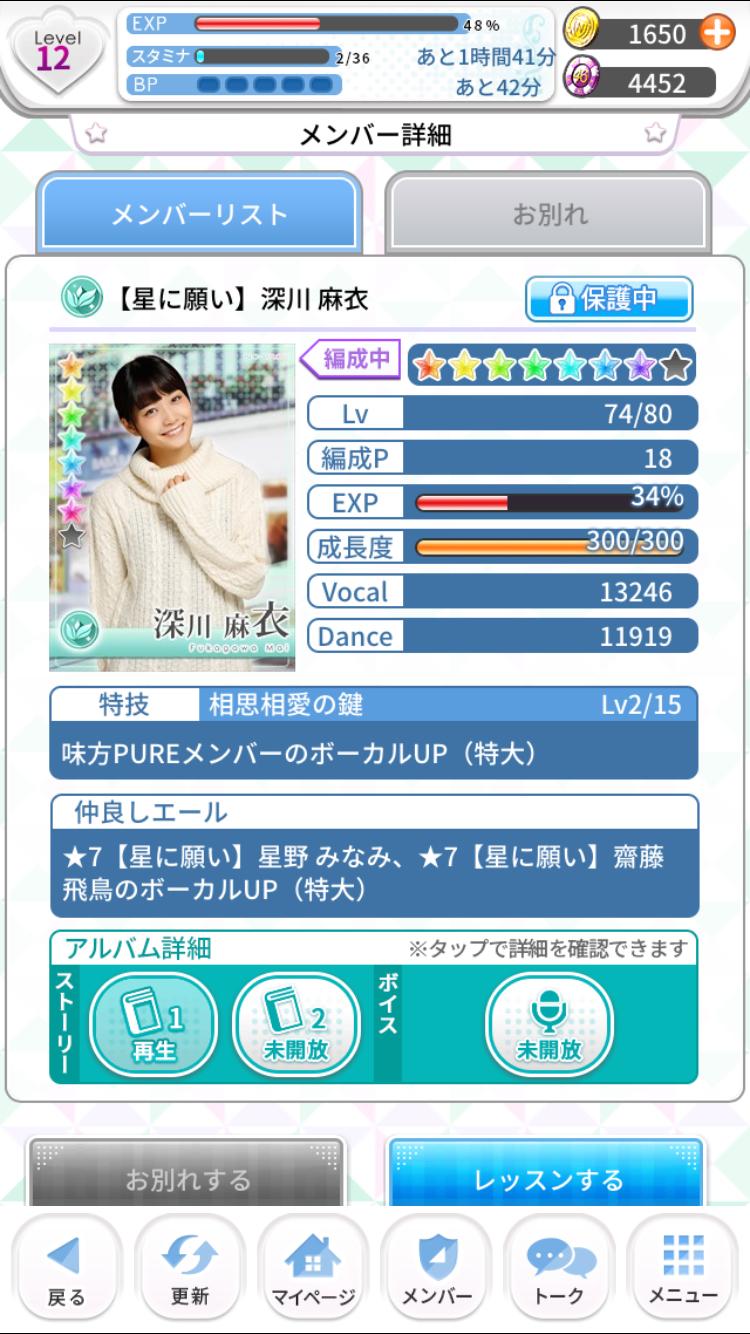Switch to the お別れ tab
This screenshot has height=1334, width=750.
(549, 214)
